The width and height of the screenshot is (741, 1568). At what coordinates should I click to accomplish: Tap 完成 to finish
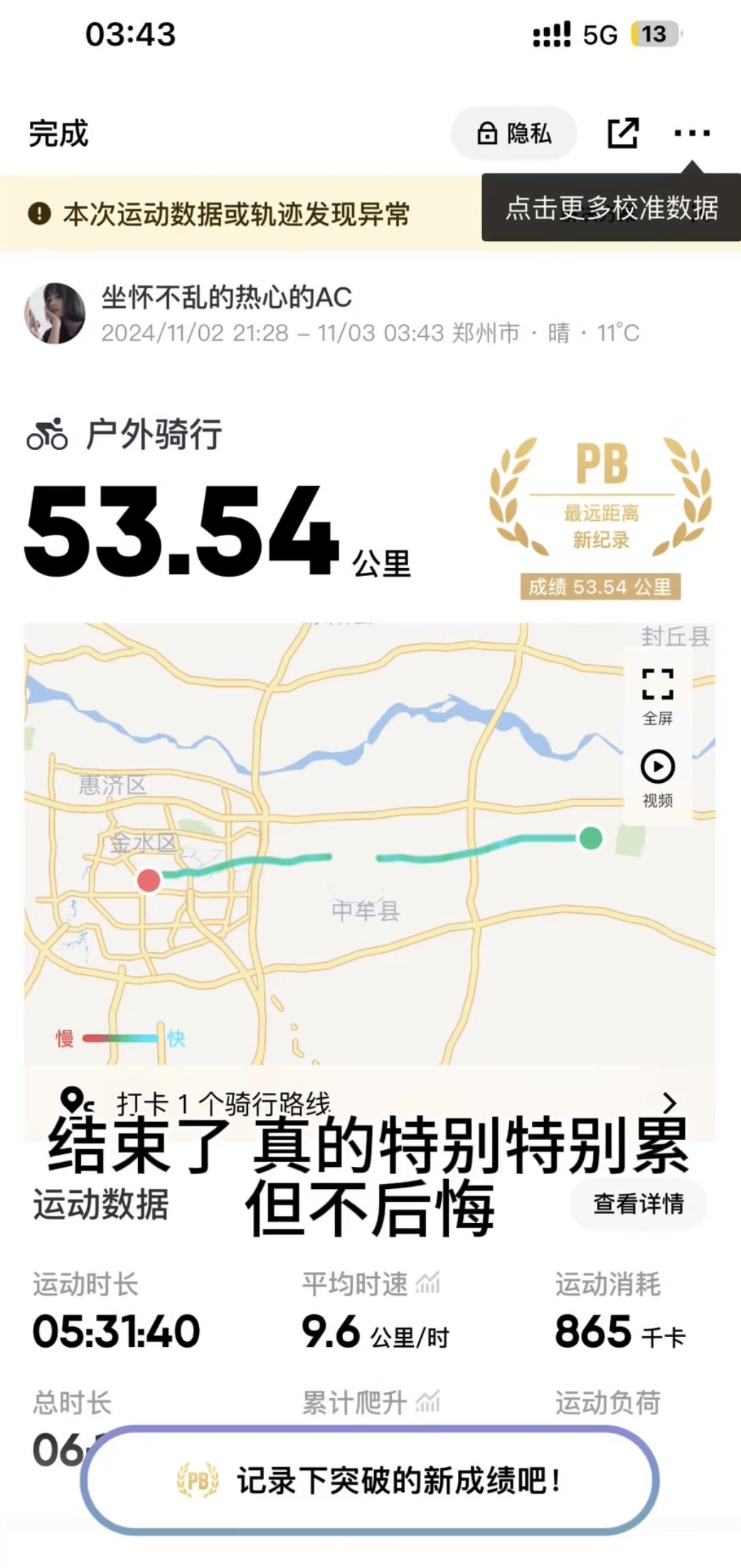point(58,134)
